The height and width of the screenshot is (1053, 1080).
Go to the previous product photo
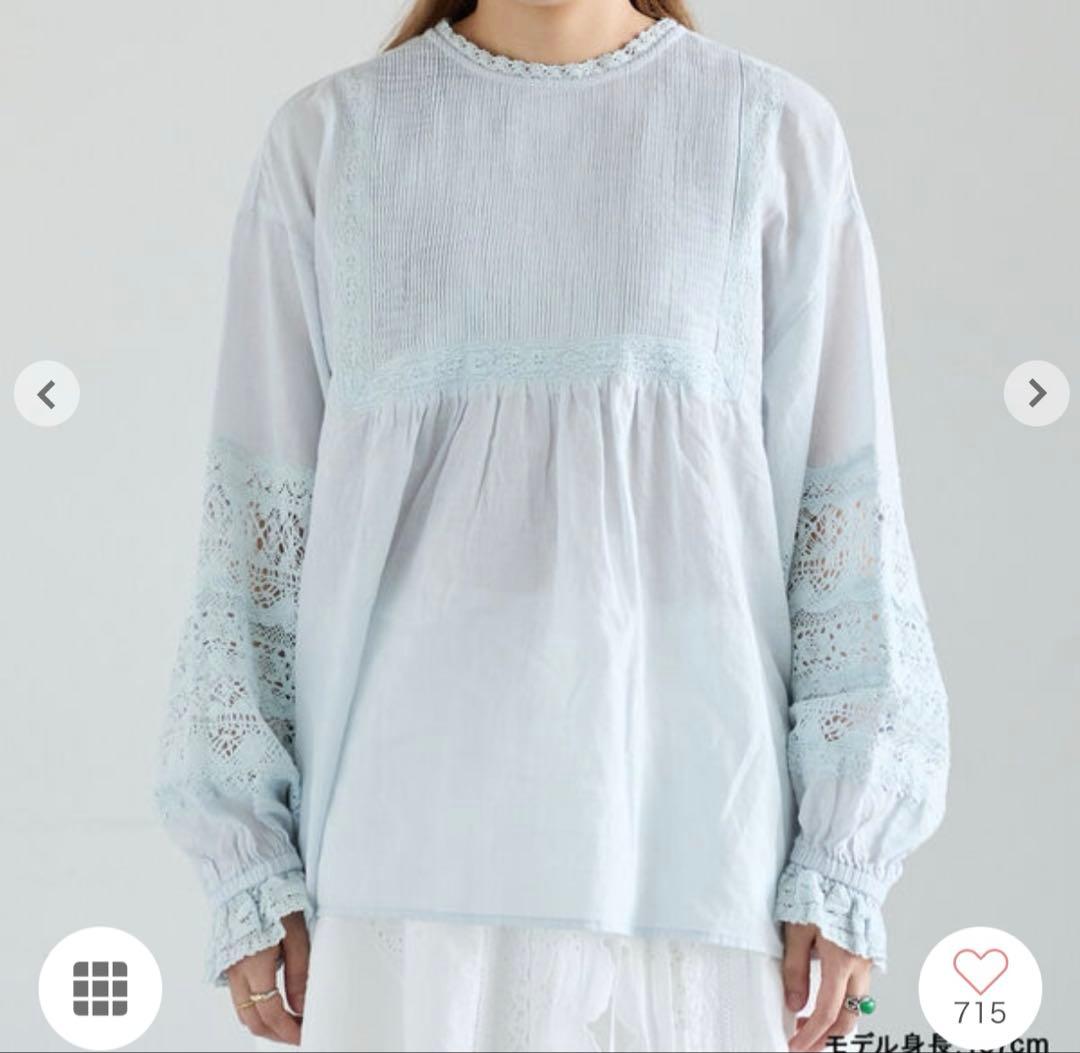[x=46, y=394]
